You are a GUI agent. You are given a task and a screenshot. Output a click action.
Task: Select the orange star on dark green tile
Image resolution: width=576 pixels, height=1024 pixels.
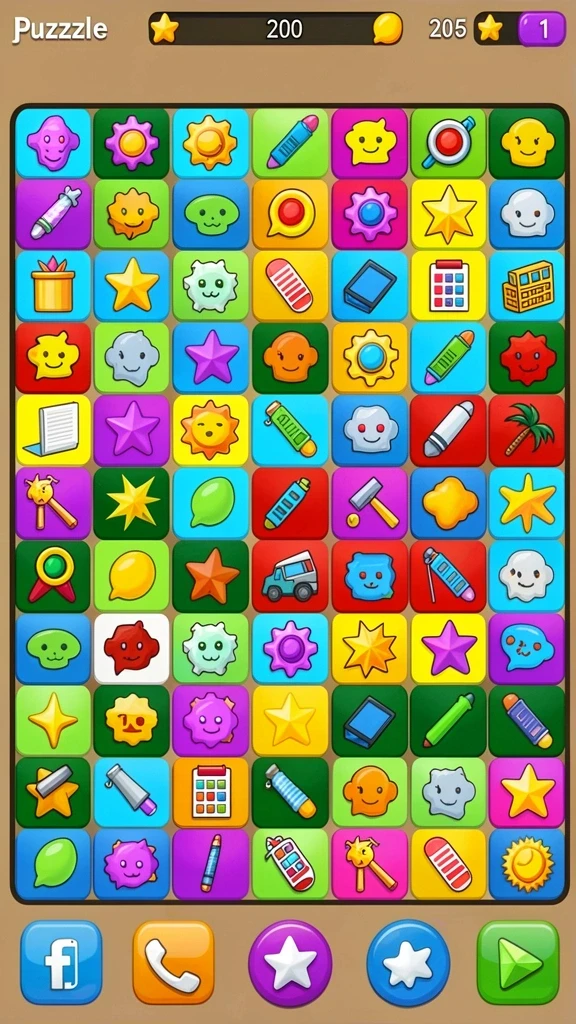[211, 576]
